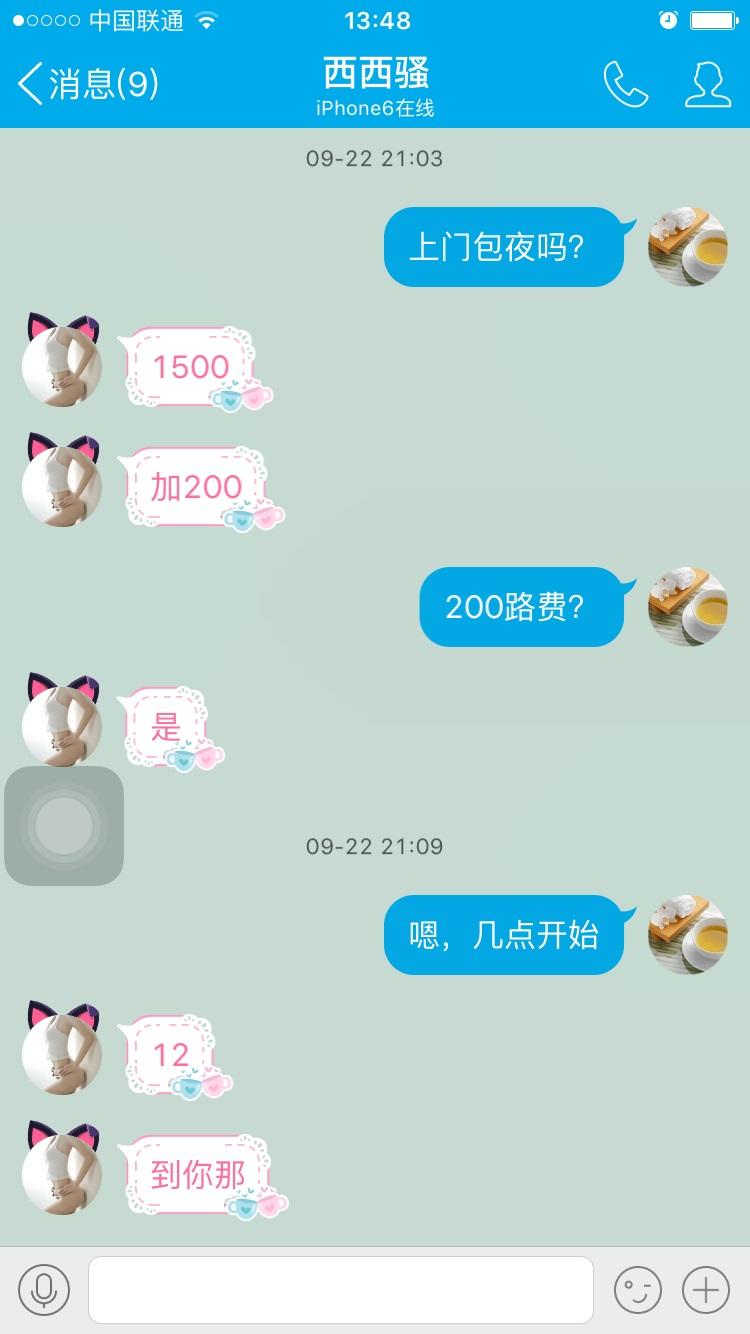
Task: Open the emoji picker
Action: [638, 1290]
